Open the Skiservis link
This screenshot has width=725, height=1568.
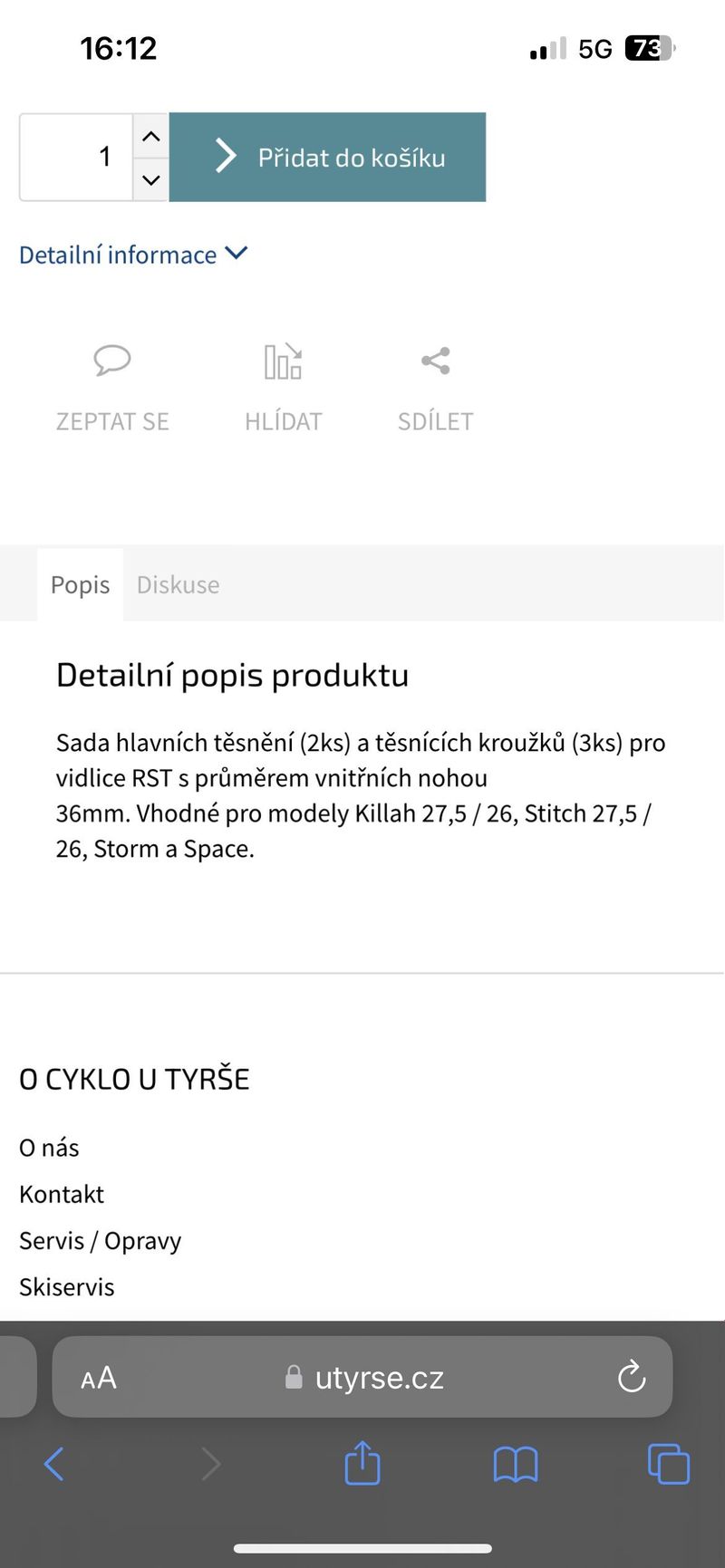66,1287
